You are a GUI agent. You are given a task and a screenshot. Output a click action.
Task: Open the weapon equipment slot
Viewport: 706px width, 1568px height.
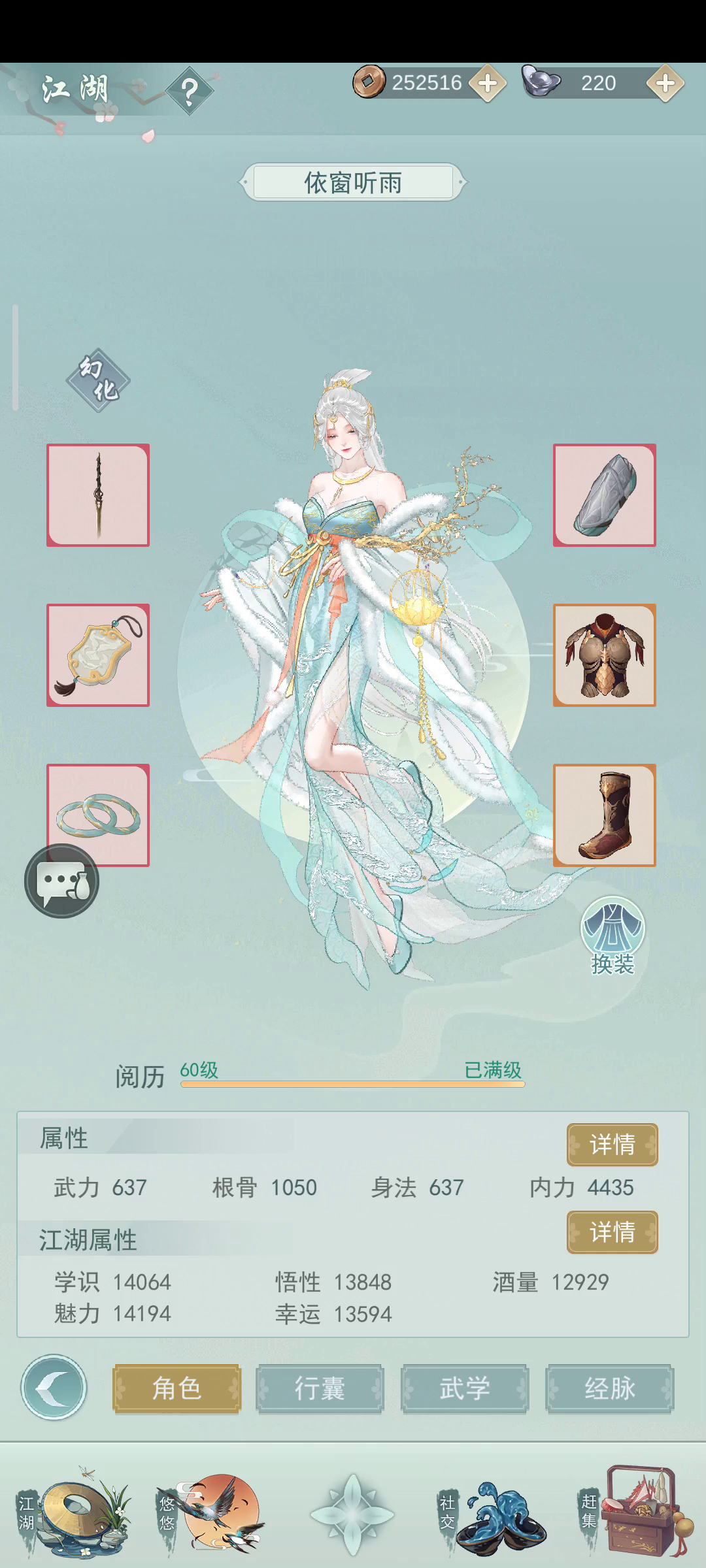98,495
